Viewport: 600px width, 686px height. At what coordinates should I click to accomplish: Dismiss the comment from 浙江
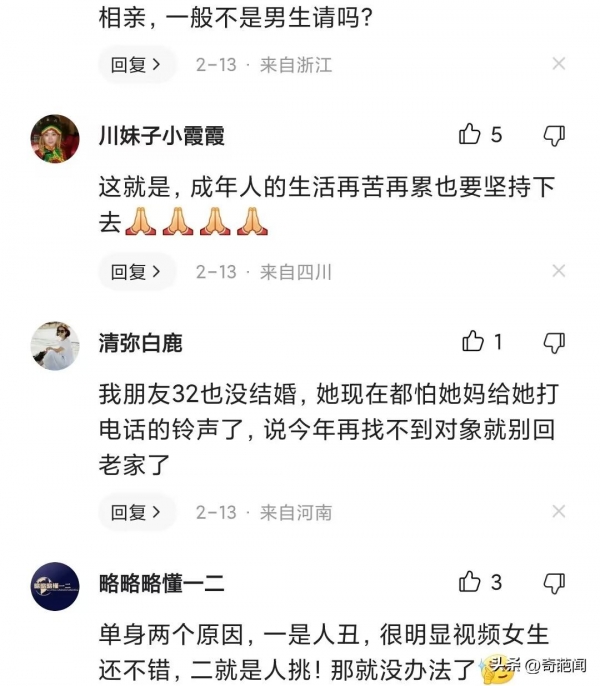pos(559,64)
